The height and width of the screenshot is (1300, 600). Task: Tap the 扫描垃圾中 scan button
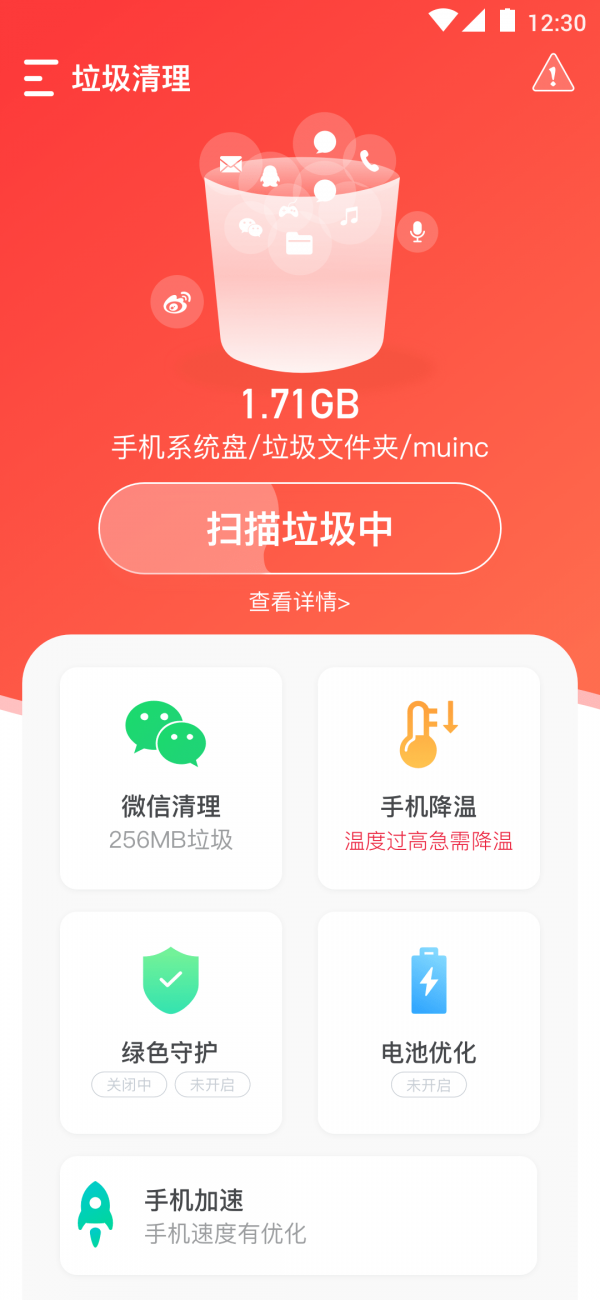pos(299,529)
